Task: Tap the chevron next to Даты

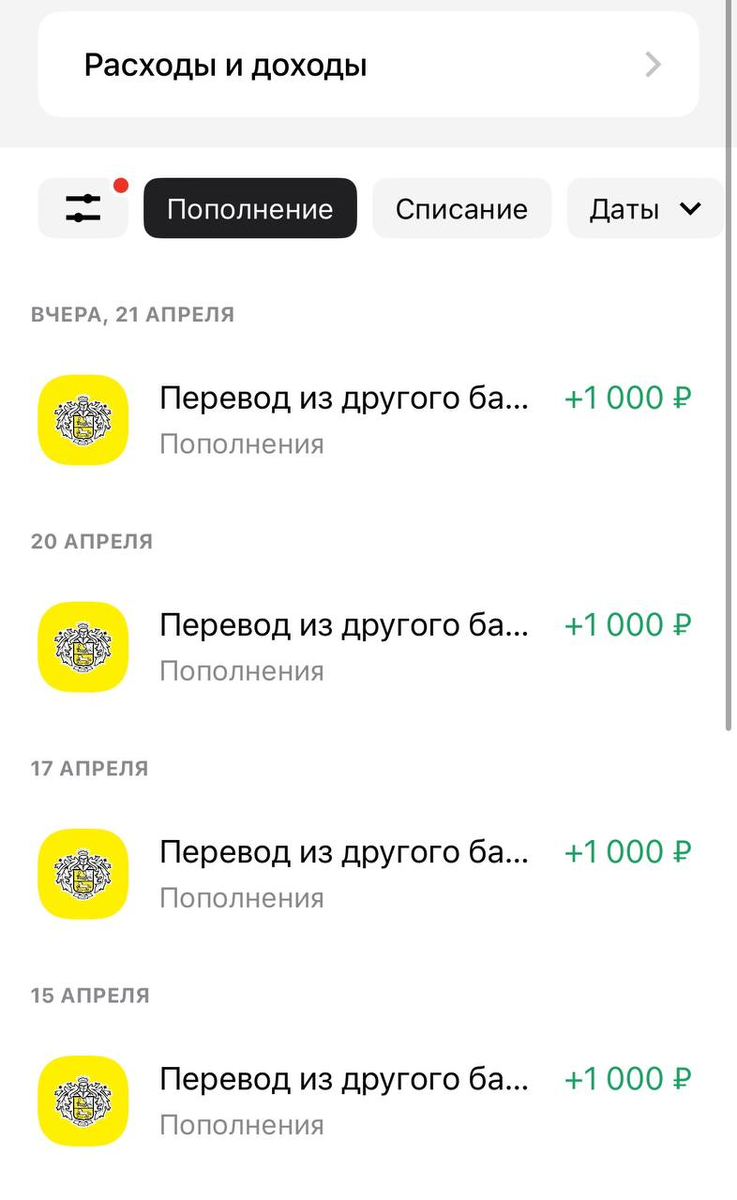Action: (x=691, y=208)
